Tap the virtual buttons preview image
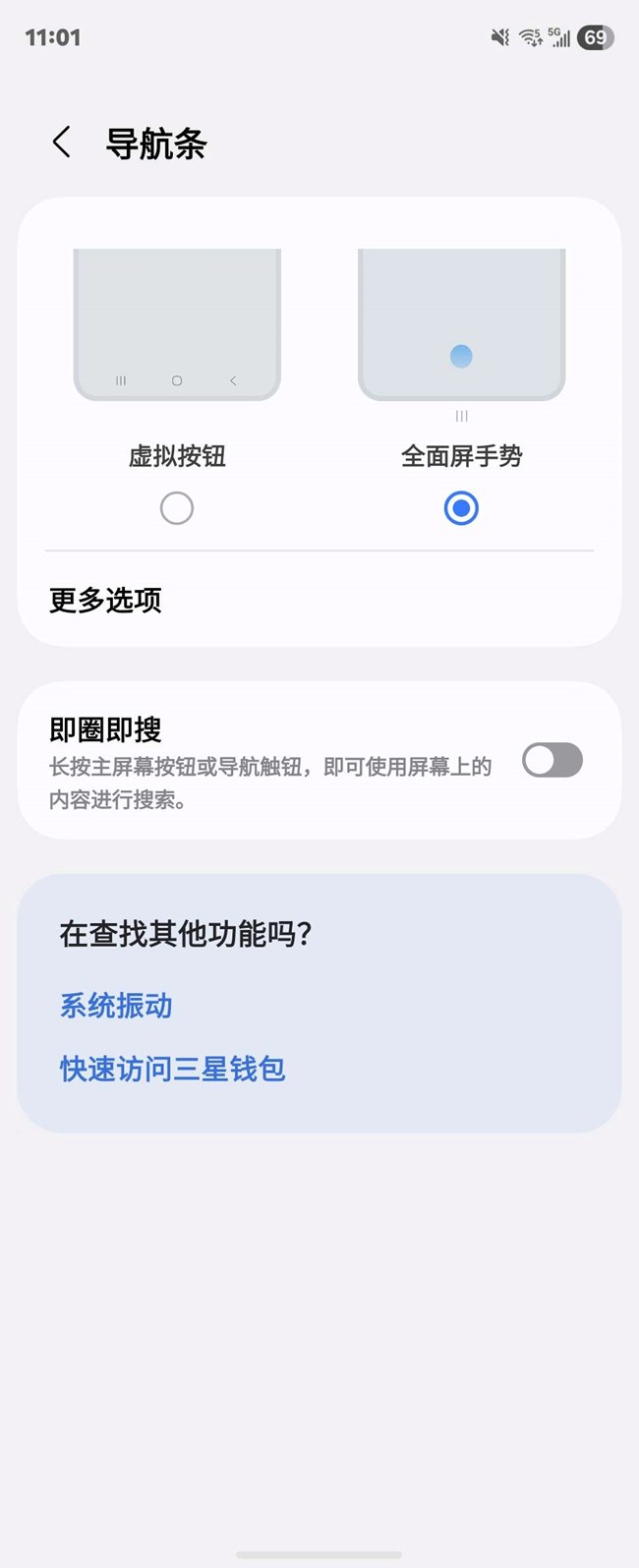The width and height of the screenshot is (639, 1568). tap(177, 324)
